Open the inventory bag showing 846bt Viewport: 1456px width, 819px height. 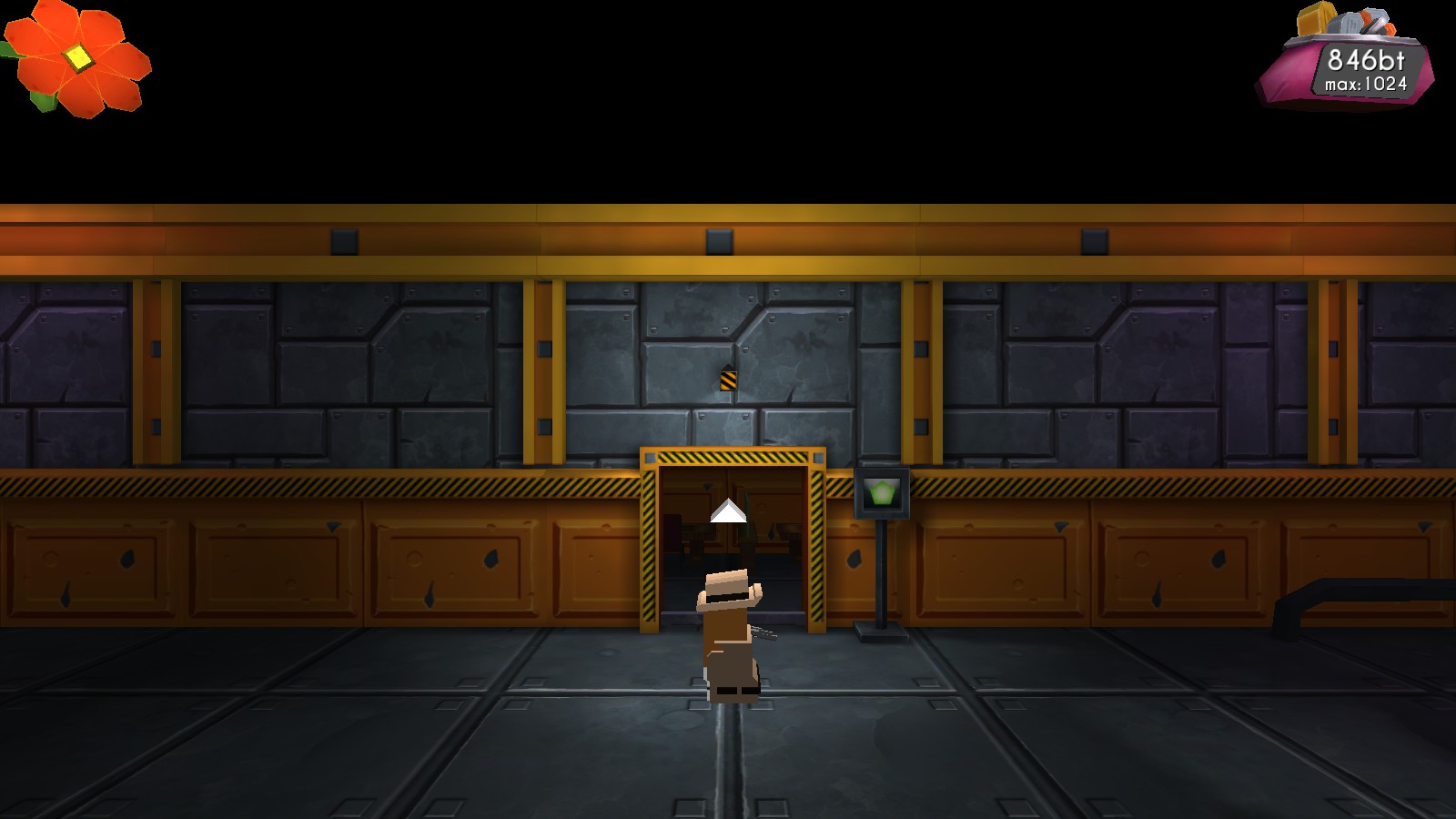pyautogui.click(x=1346, y=60)
